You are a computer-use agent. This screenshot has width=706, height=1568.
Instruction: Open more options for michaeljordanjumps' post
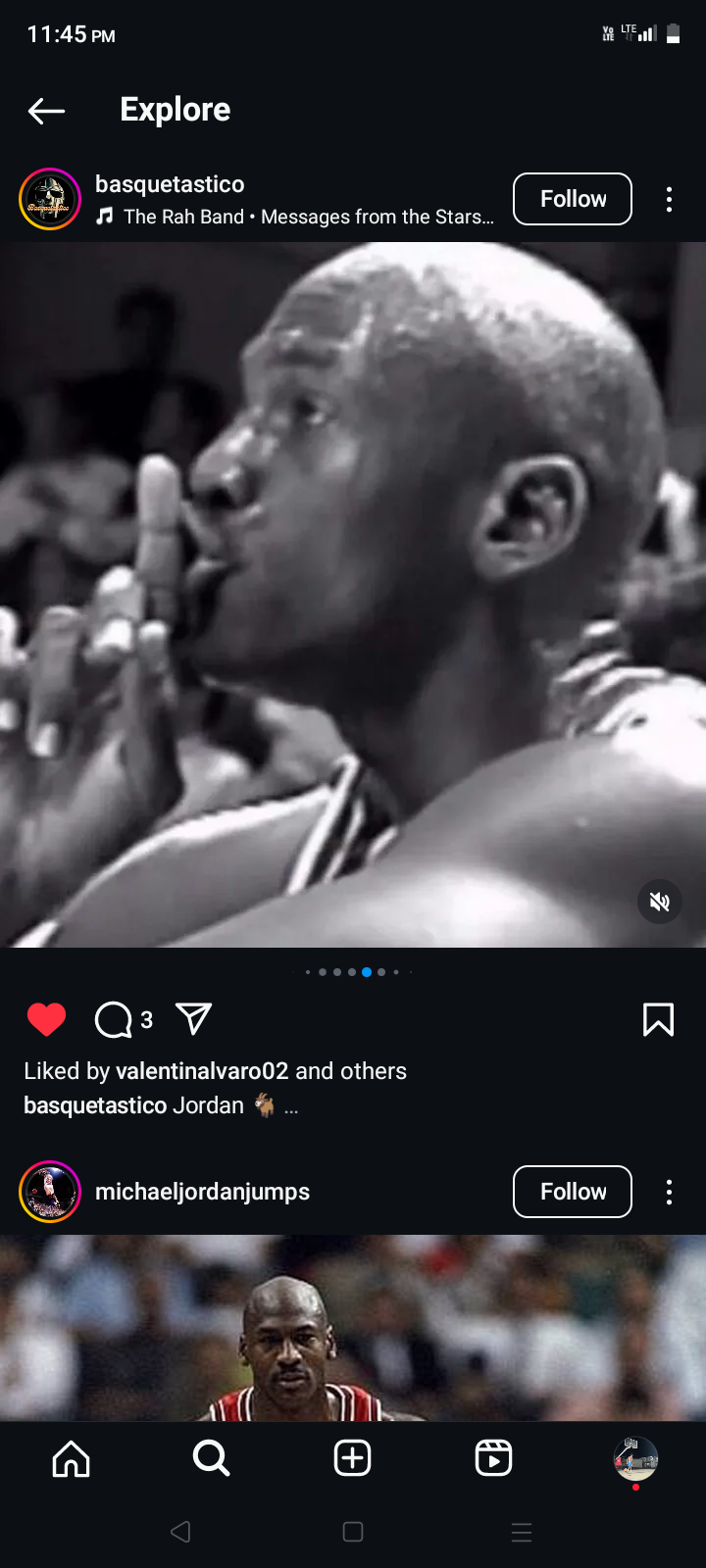point(669,1192)
